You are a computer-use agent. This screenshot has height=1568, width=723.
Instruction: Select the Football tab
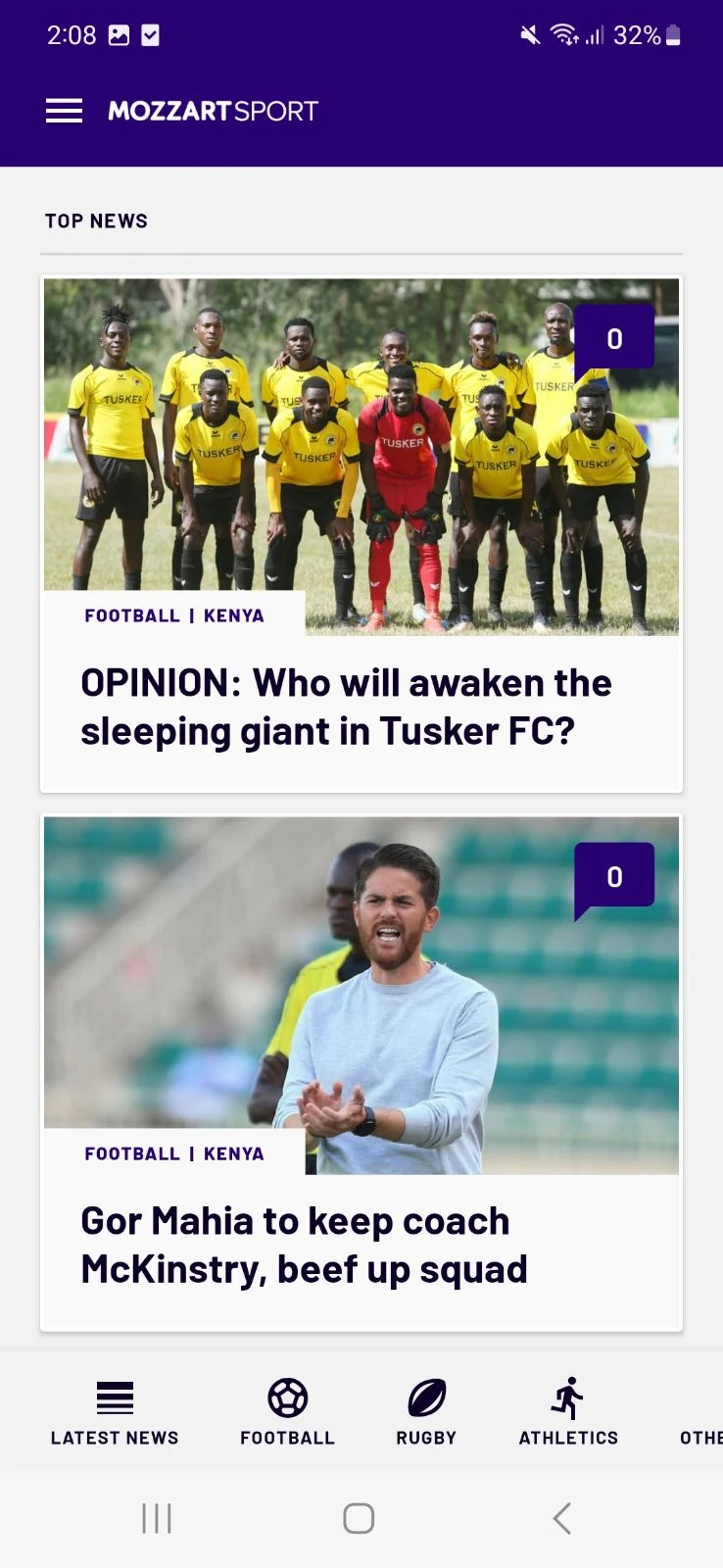(288, 1412)
